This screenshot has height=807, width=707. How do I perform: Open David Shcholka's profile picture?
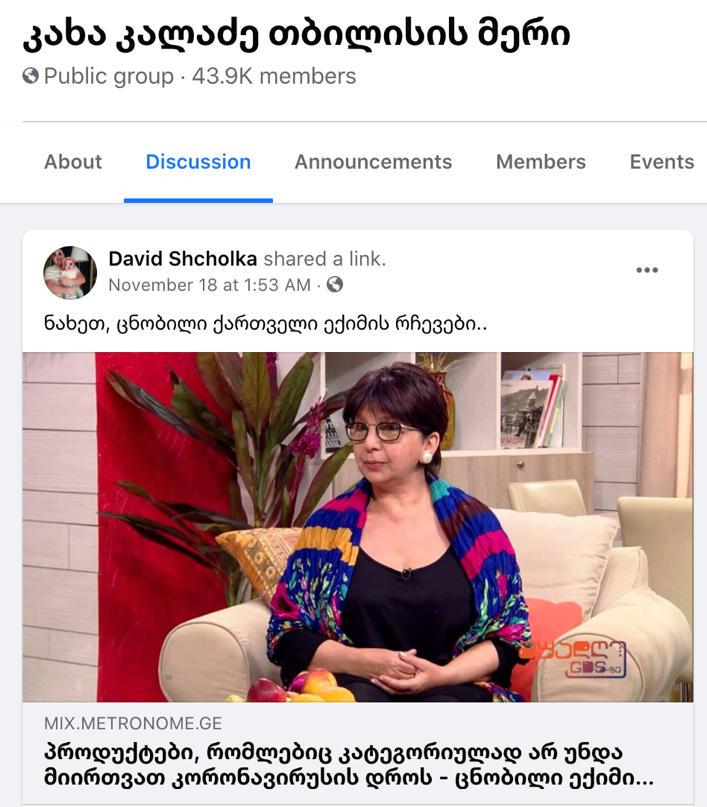pyautogui.click(x=70, y=272)
